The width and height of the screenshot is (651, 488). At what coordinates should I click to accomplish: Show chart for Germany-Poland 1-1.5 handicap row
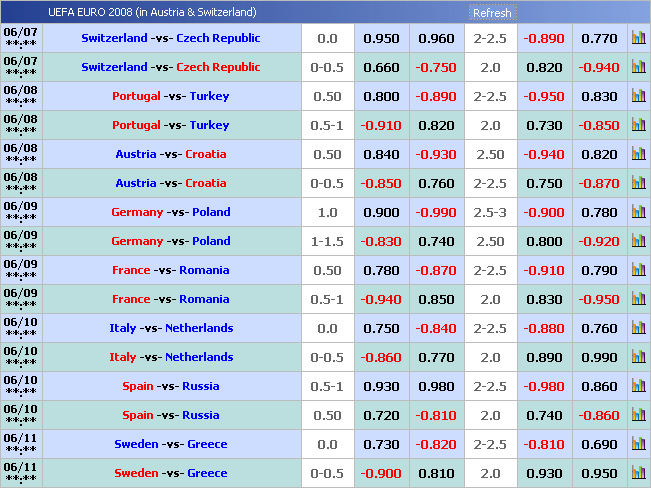638,241
